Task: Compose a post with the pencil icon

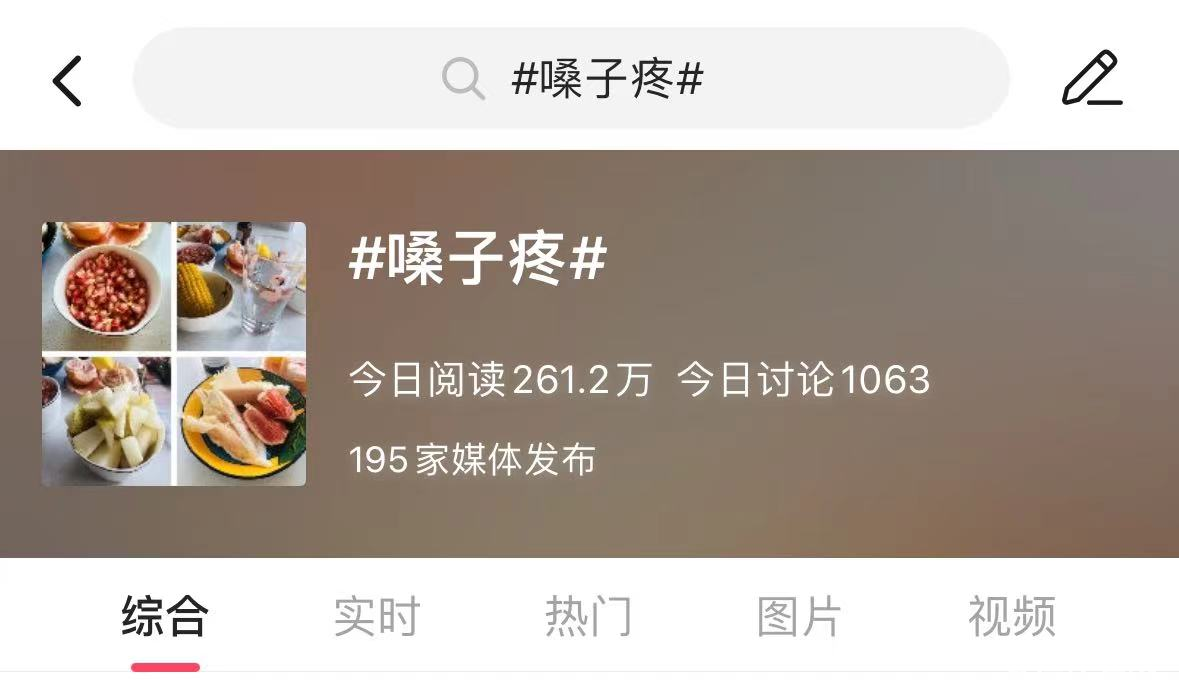Action: [1091, 78]
